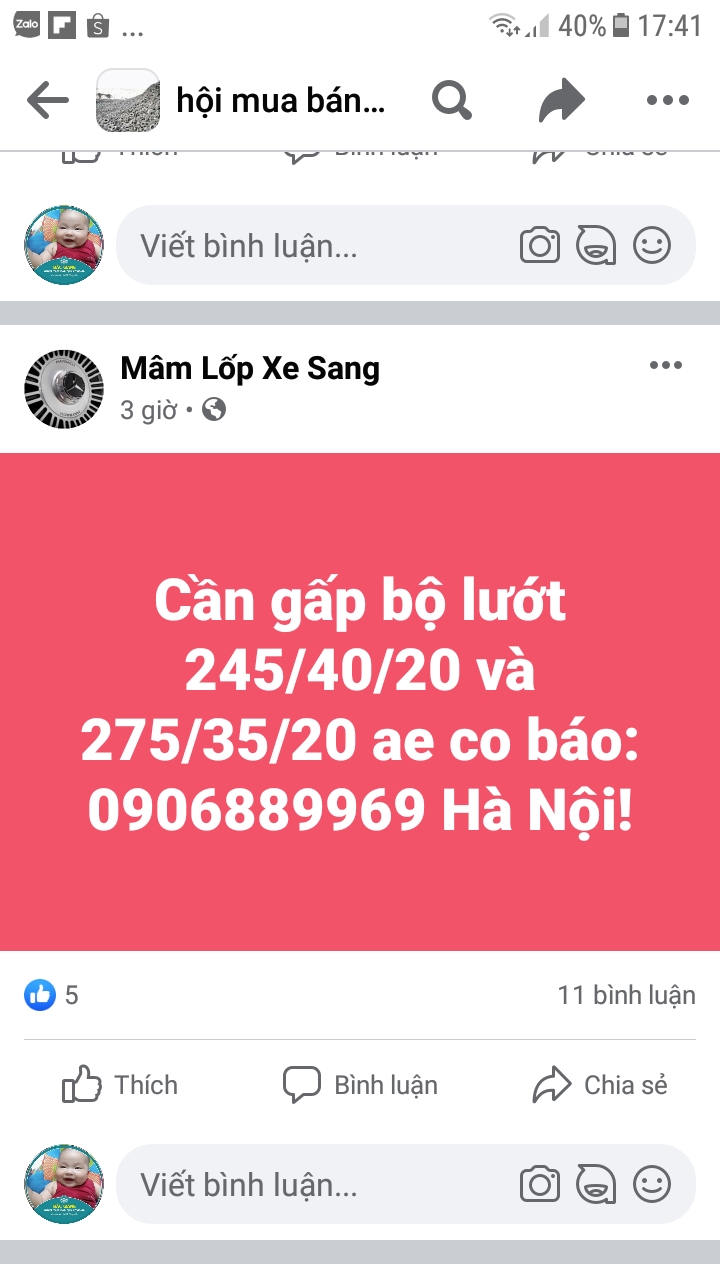Share post with Chia sẻ button
Image resolution: width=720 pixels, height=1280 pixels.
point(600,1085)
